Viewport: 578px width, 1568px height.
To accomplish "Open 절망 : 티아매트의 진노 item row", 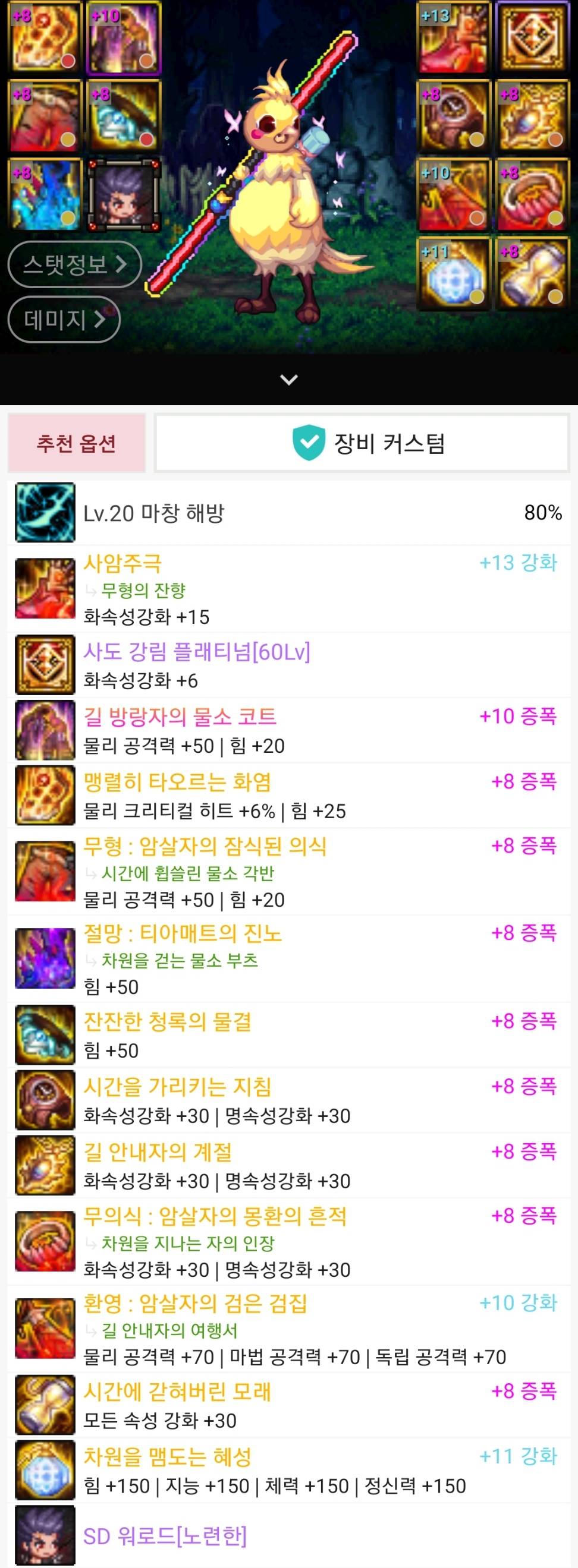I will tap(288, 959).
